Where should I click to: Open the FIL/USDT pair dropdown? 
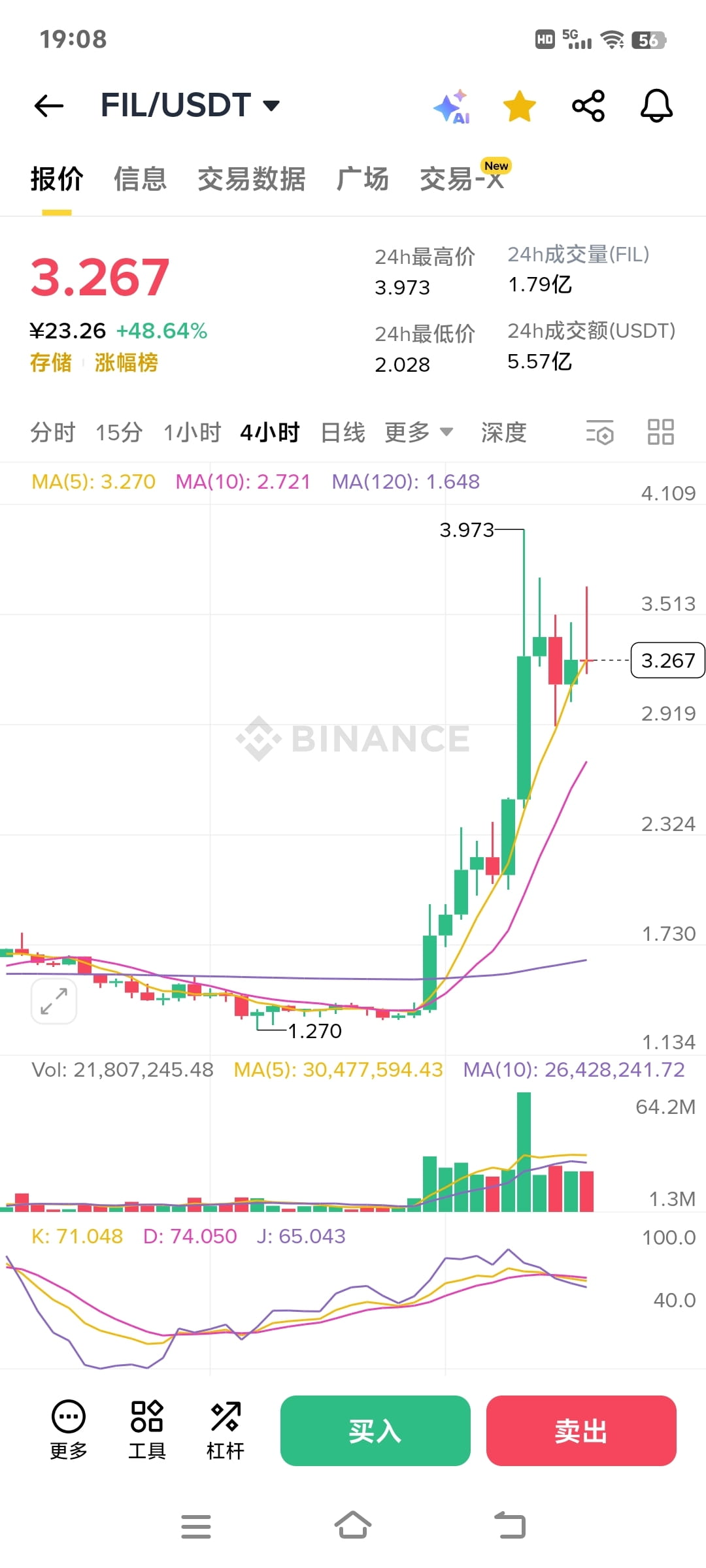point(190,105)
